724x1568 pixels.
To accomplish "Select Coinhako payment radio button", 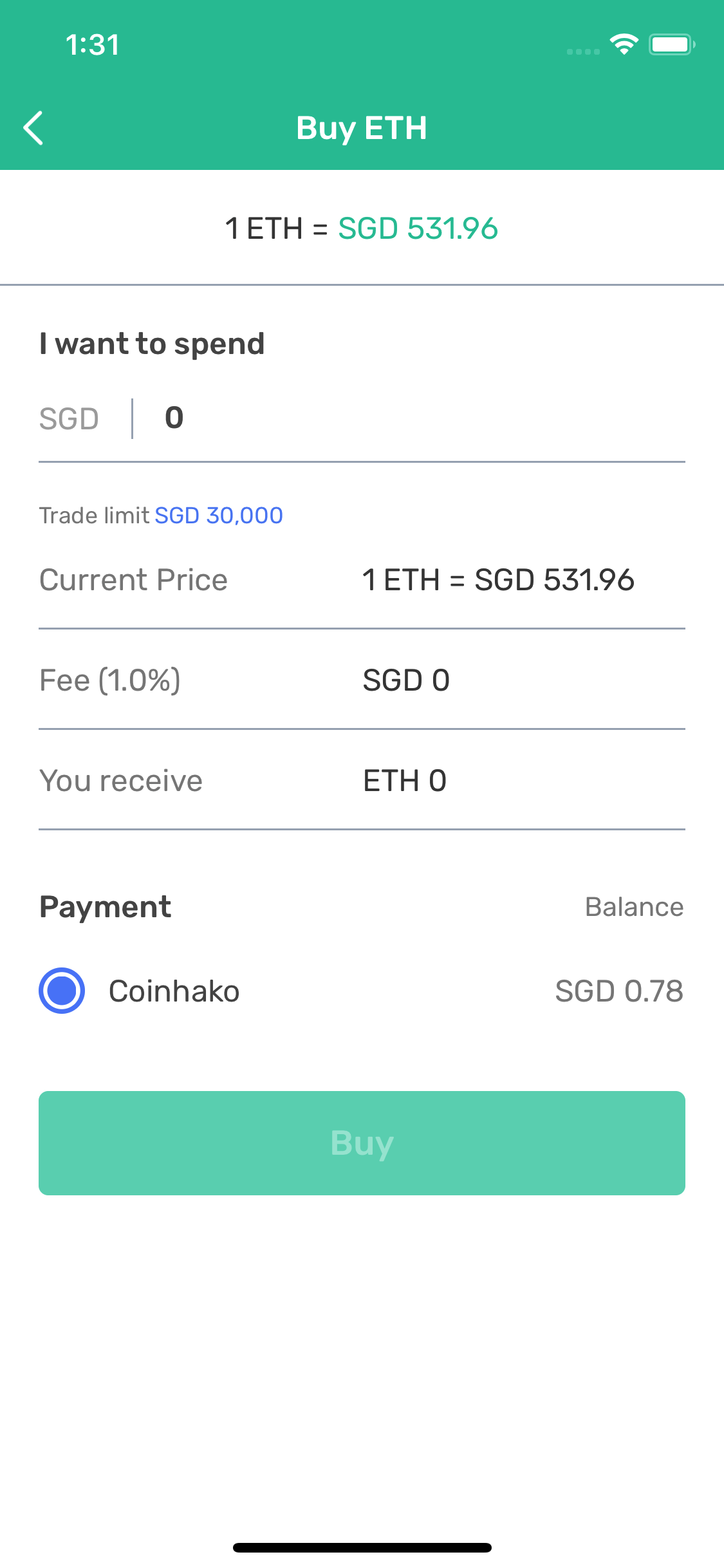I will [62, 991].
